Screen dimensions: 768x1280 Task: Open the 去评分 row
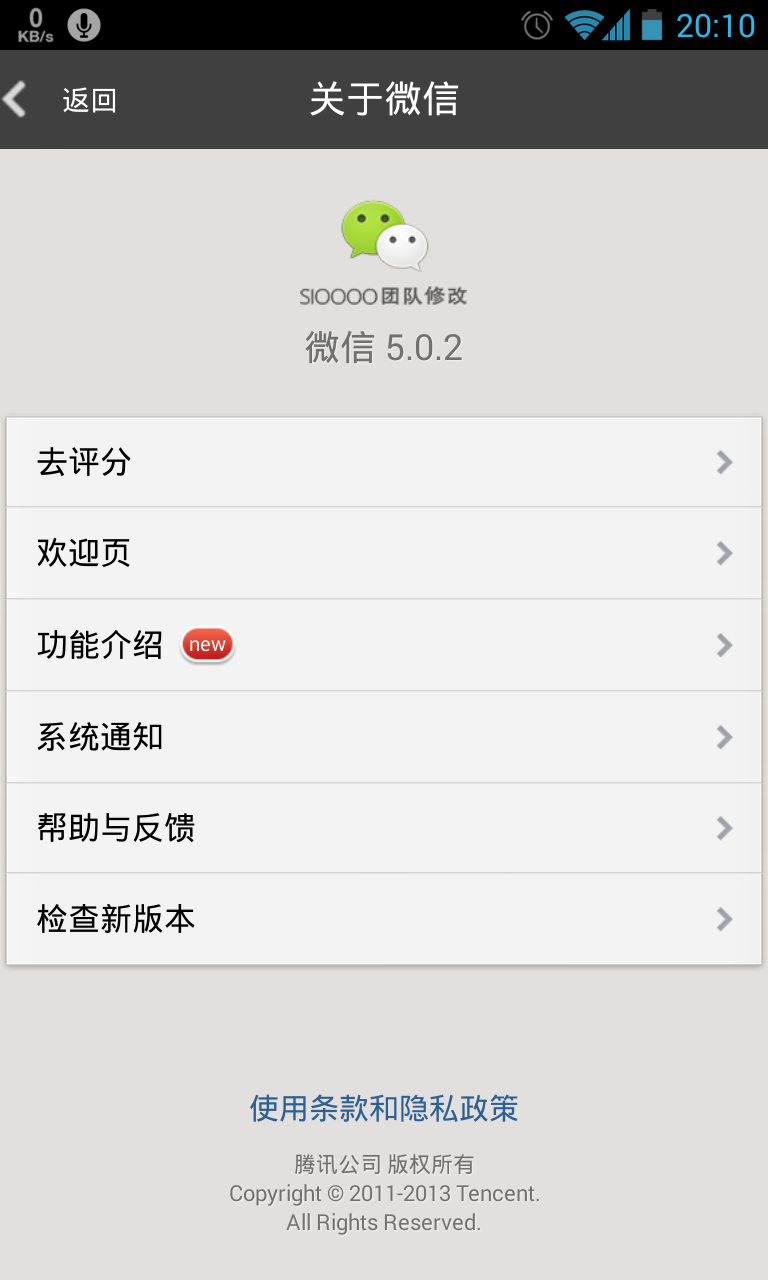coord(384,462)
